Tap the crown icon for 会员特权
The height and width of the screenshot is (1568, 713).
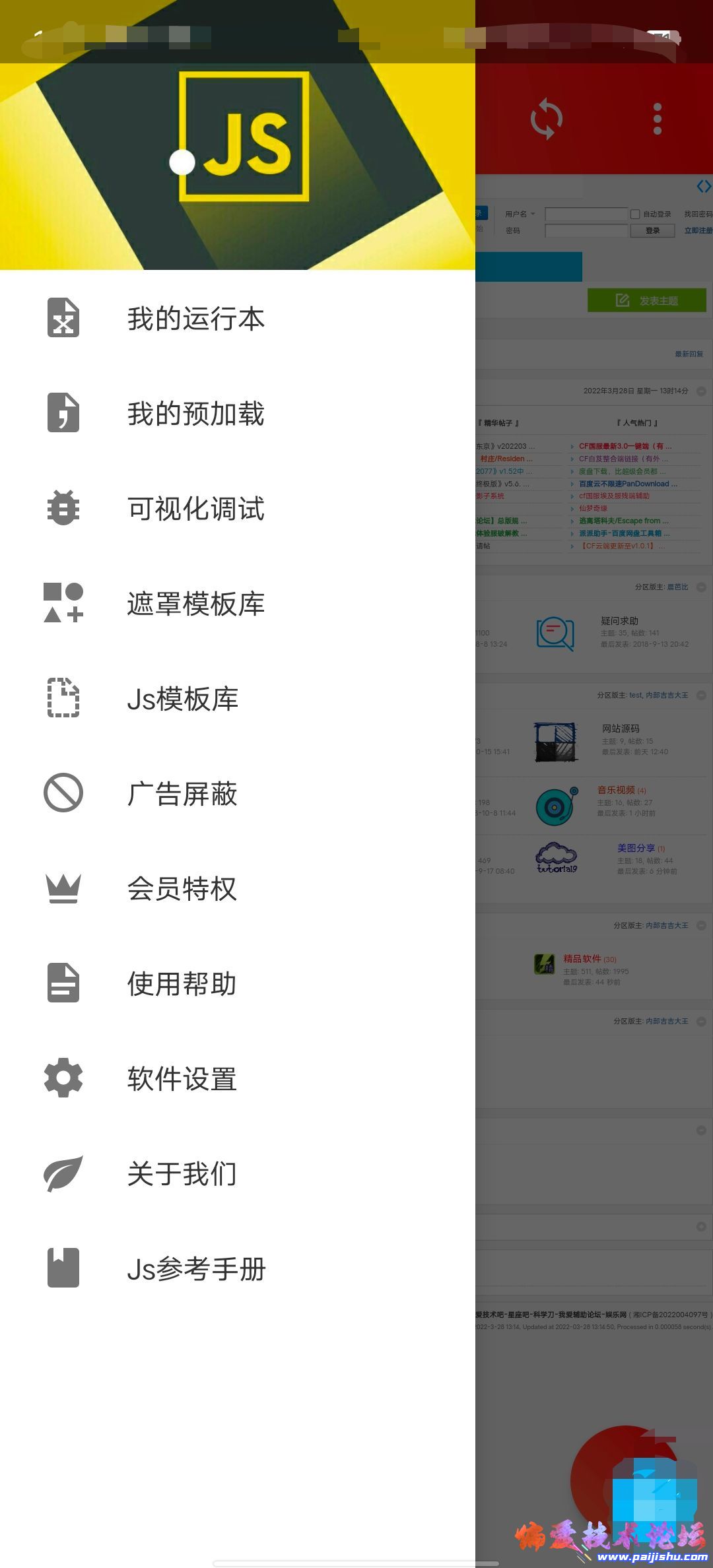63,889
